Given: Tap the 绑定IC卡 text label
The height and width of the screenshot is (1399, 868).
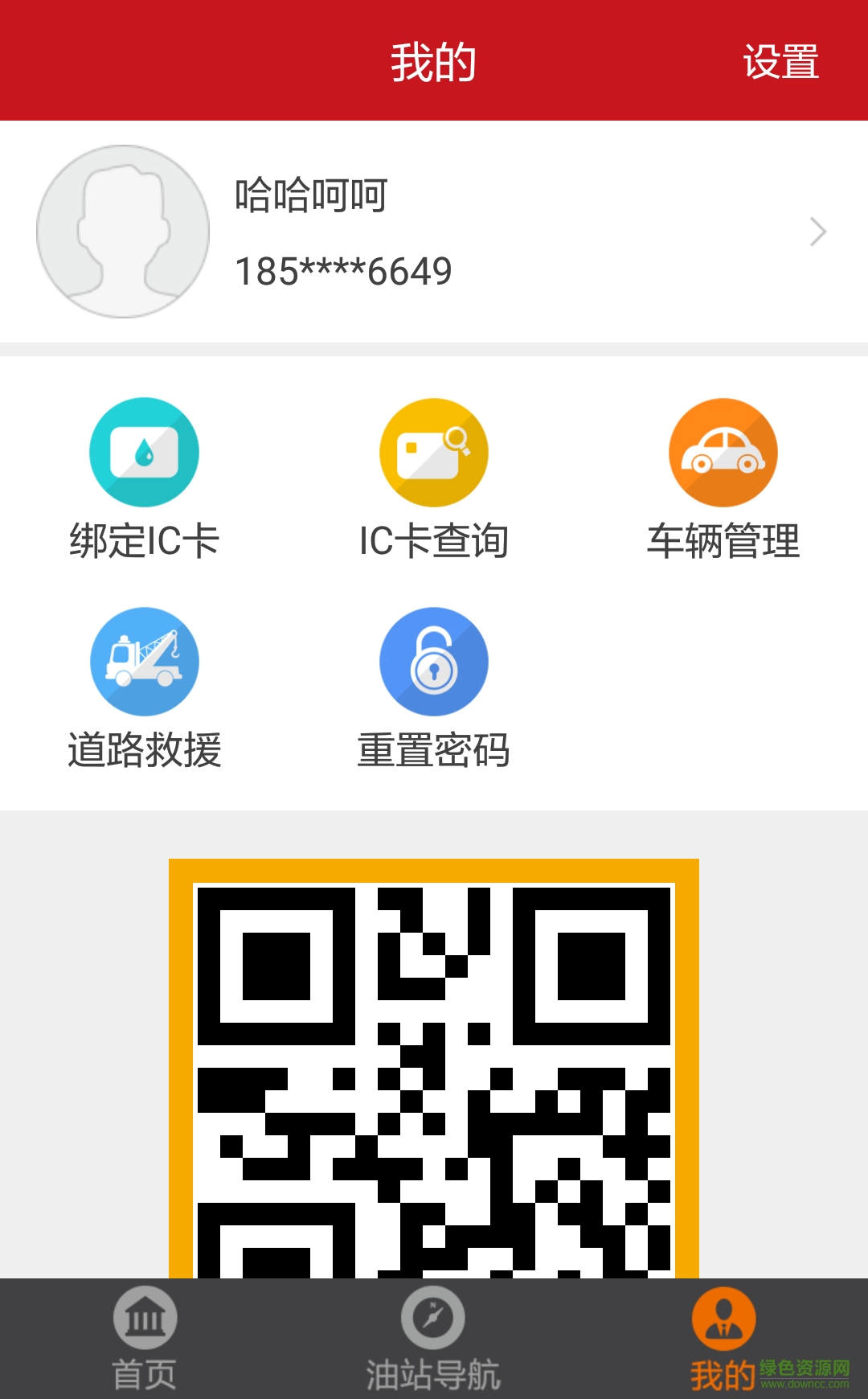Looking at the screenshot, I should [x=143, y=540].
